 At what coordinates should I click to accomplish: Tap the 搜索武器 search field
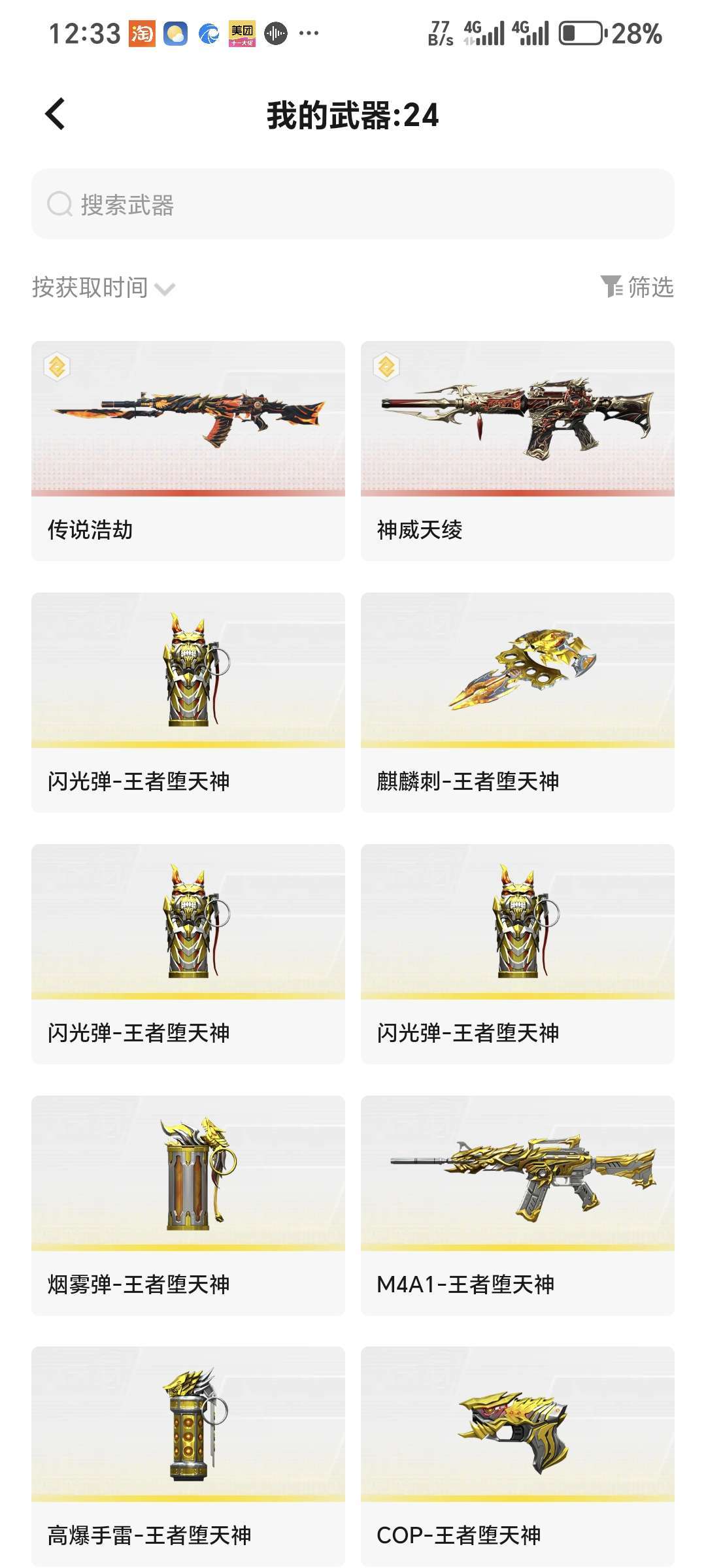(x=353, y=204)
